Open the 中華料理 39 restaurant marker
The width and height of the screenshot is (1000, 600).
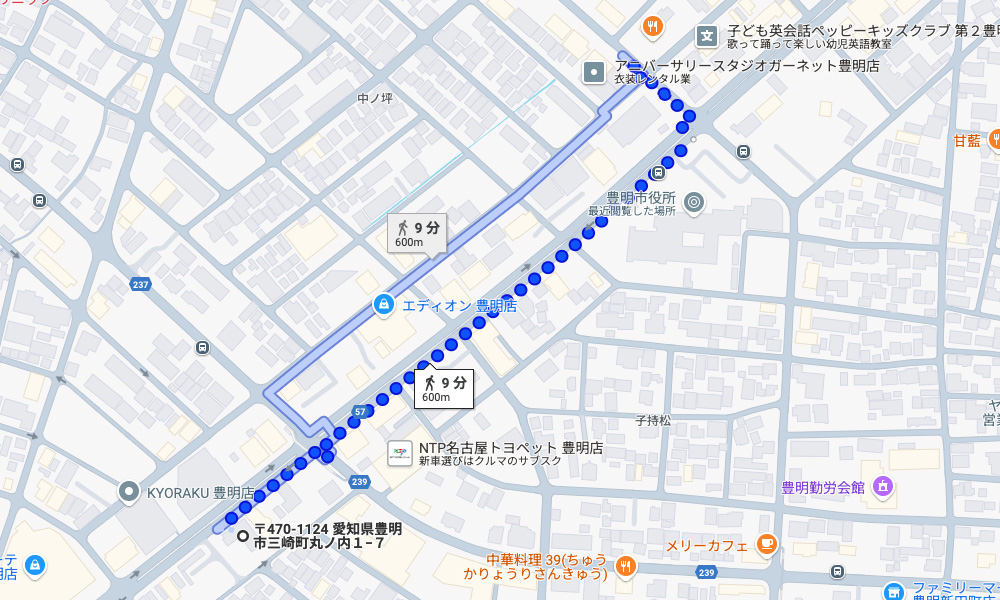[626, 567]
